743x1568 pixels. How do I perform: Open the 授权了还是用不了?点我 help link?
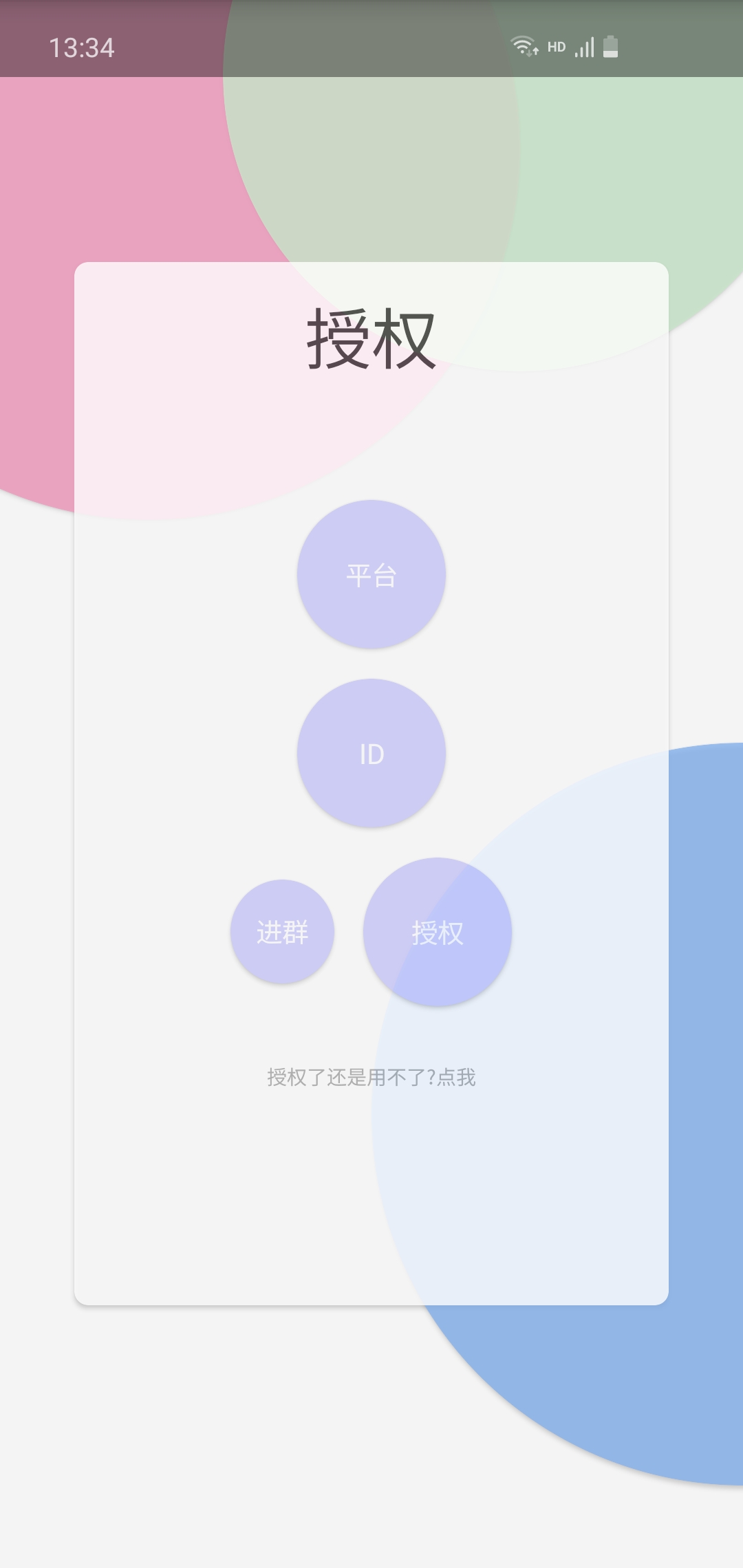click(371, 1077)
